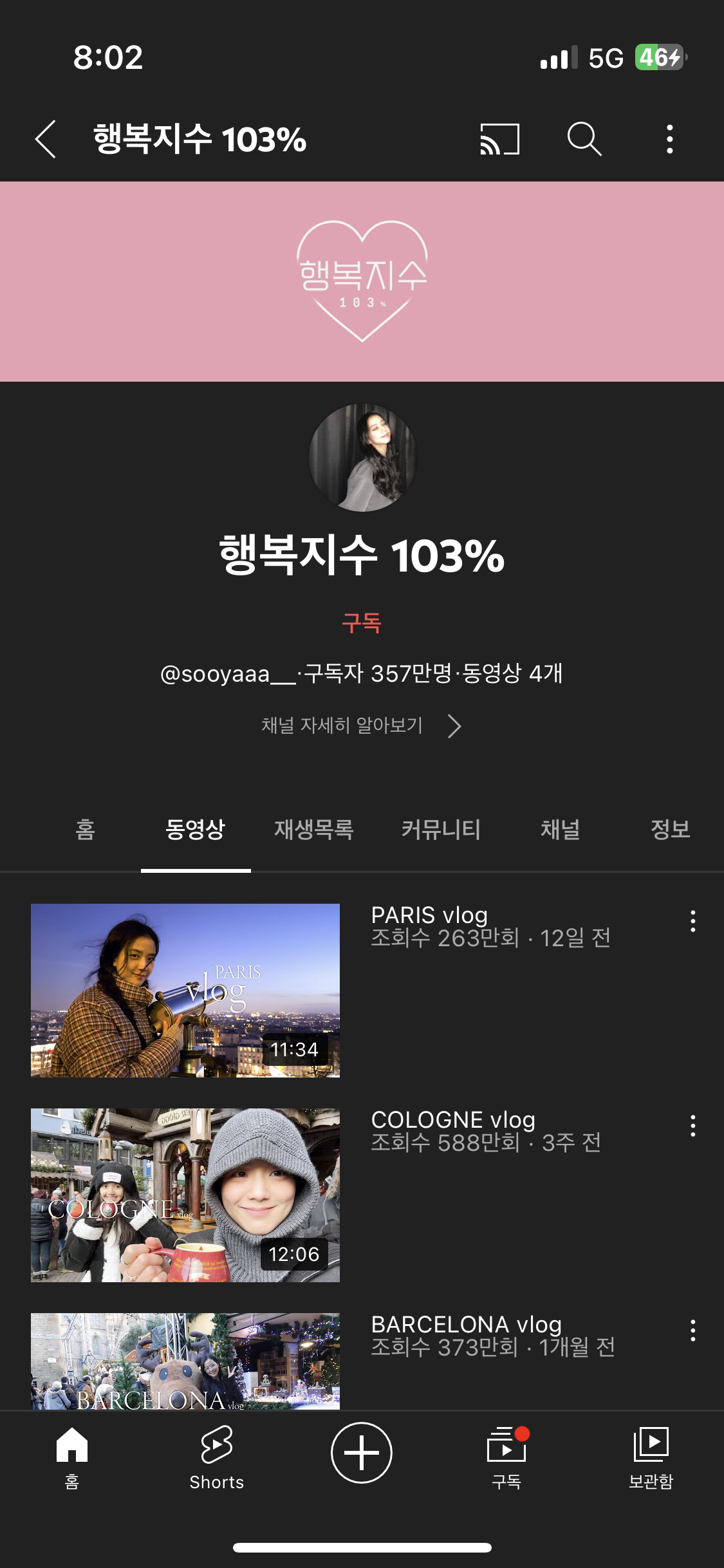The image size is (724, 1568).
Task: Open the 커뮤니티 tab
Action: tap(441, 829)
